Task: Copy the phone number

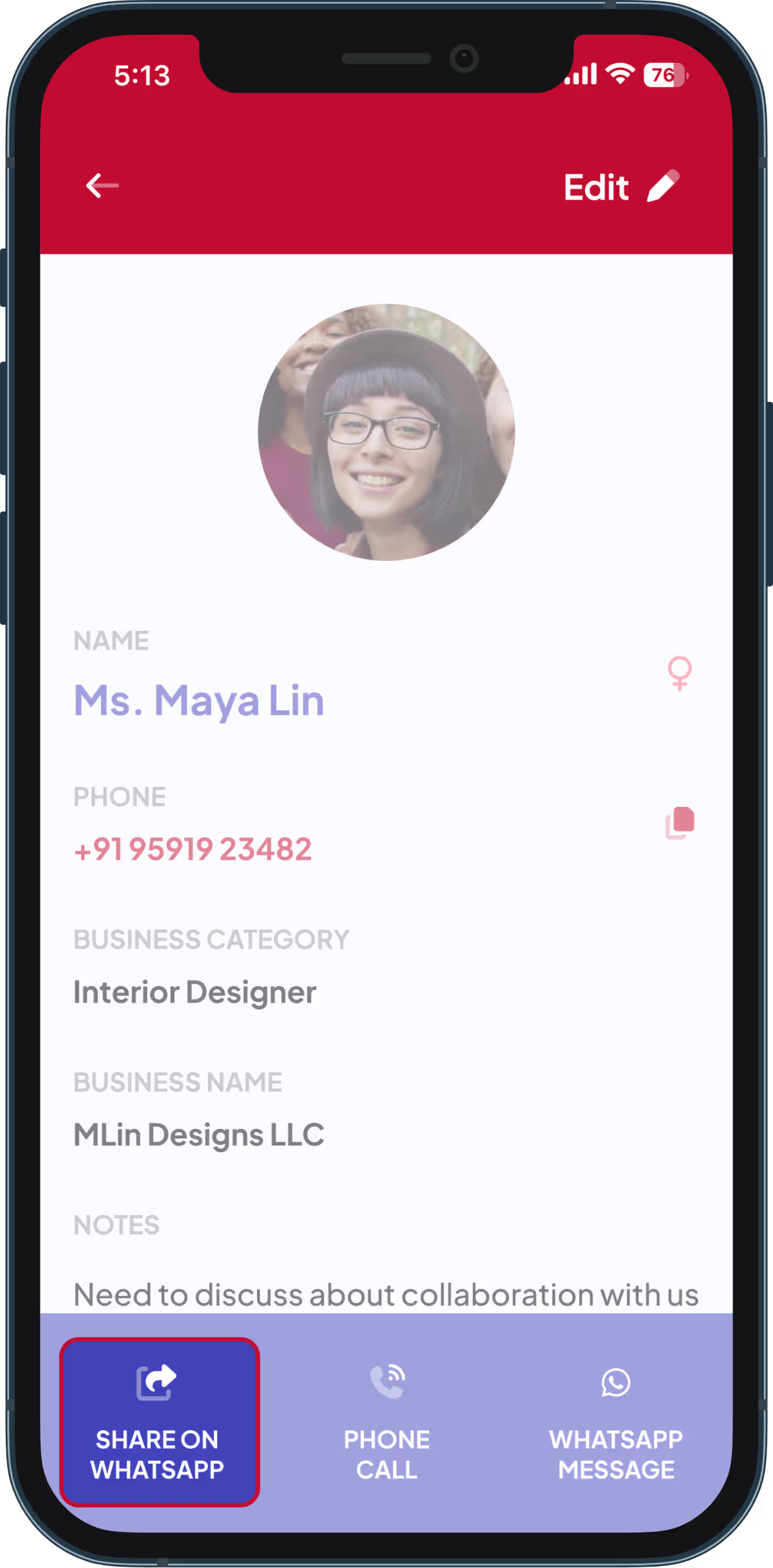Action: [x=680, y=823]
